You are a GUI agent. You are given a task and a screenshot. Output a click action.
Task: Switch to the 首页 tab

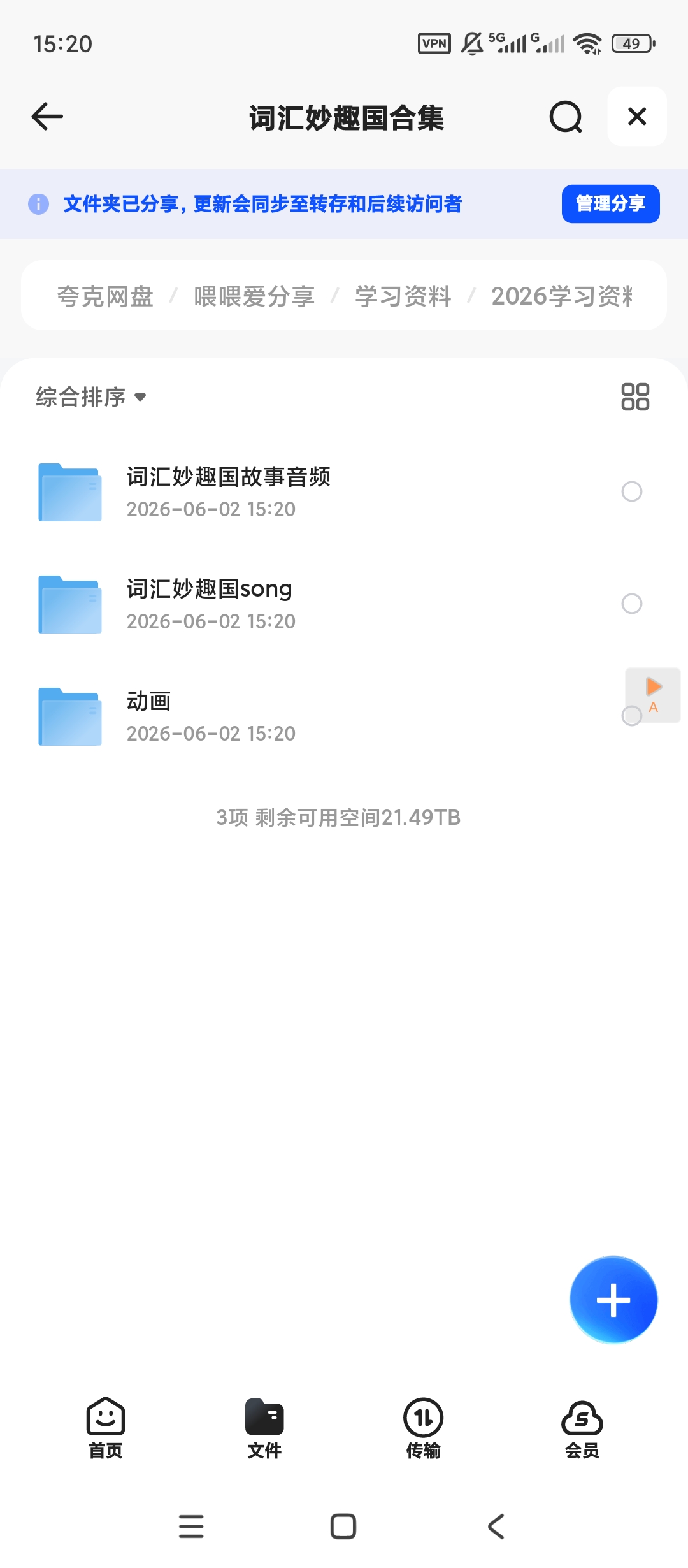click(106, 1428)
